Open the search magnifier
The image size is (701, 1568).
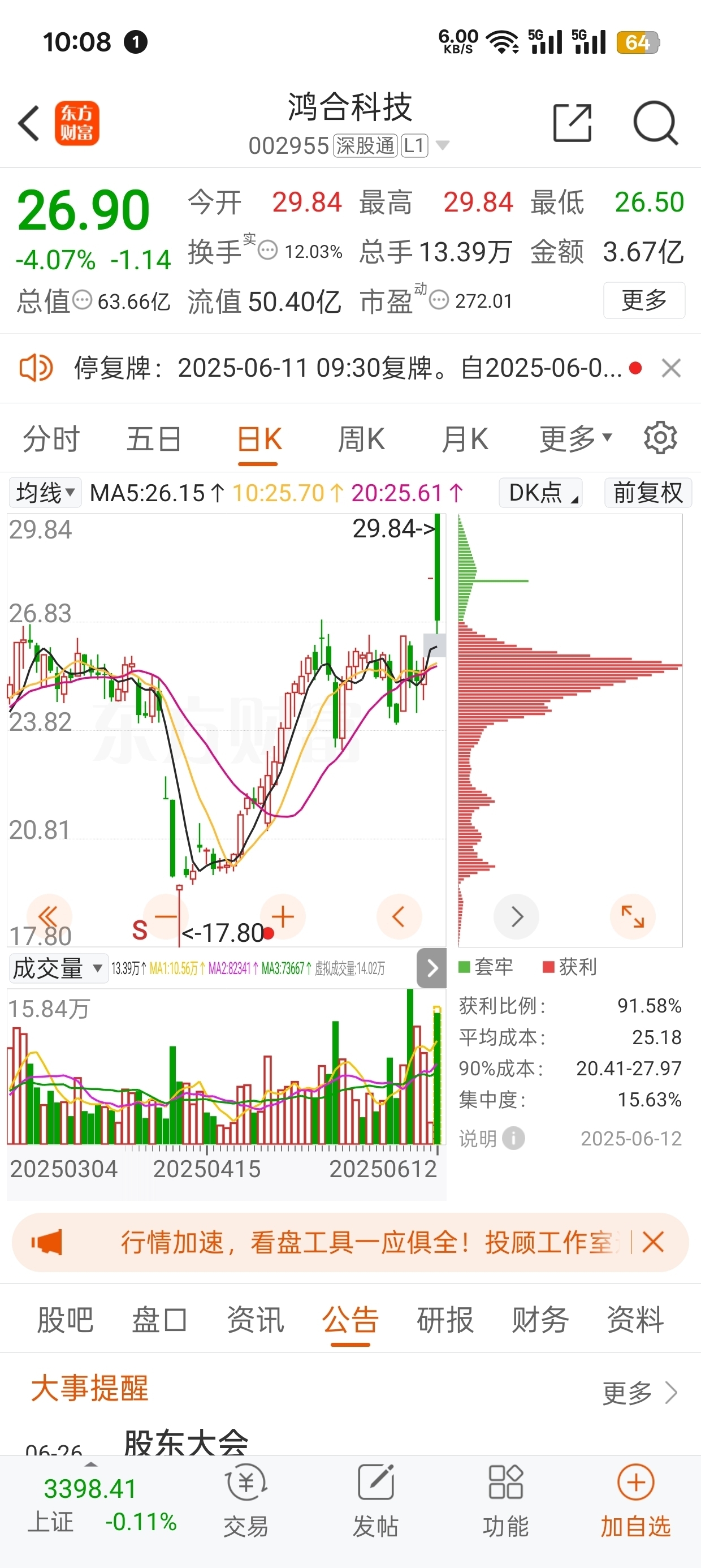point(655,123)
